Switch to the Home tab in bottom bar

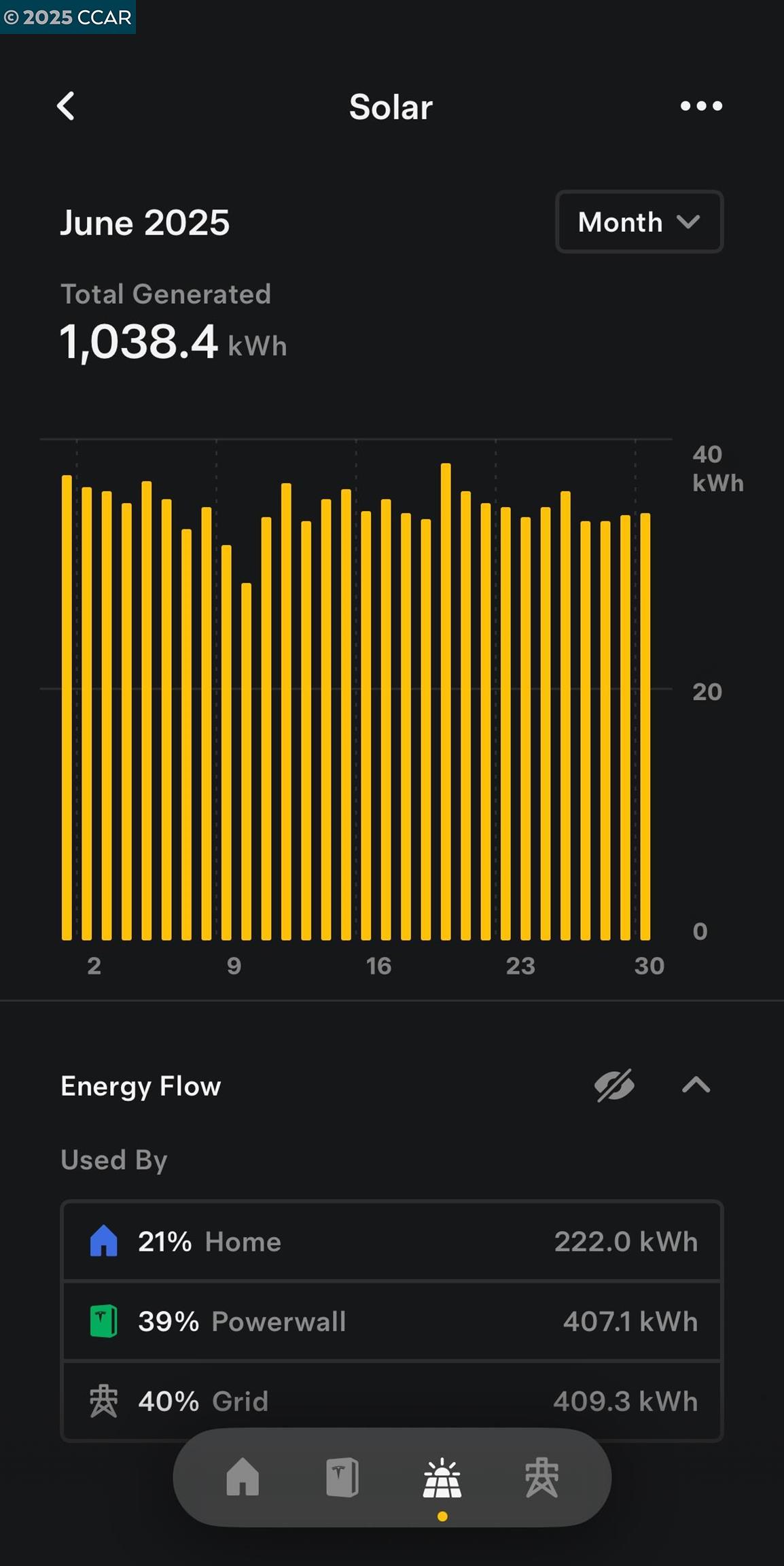pos(243,1478)
